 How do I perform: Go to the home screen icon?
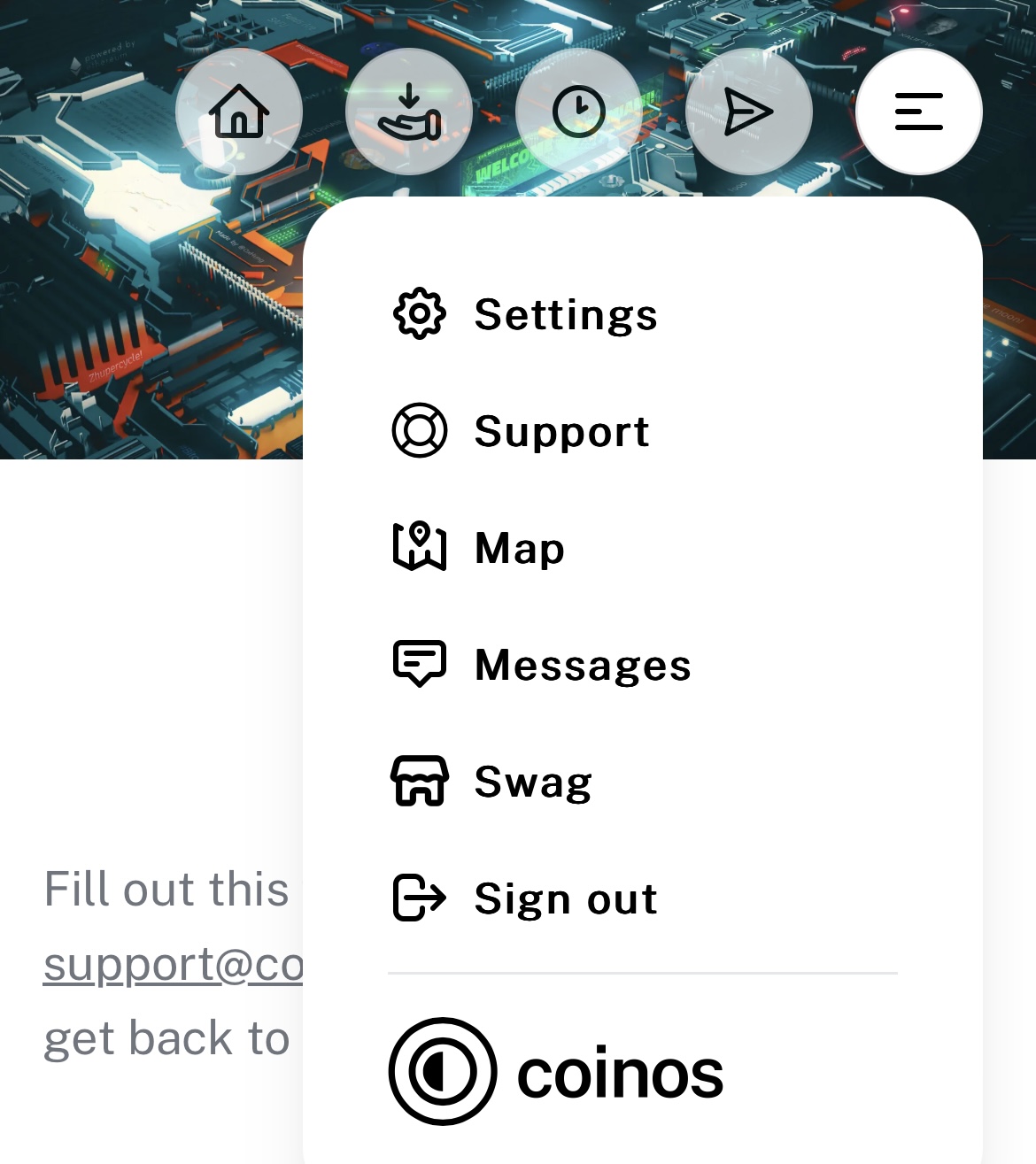(239, 112)
